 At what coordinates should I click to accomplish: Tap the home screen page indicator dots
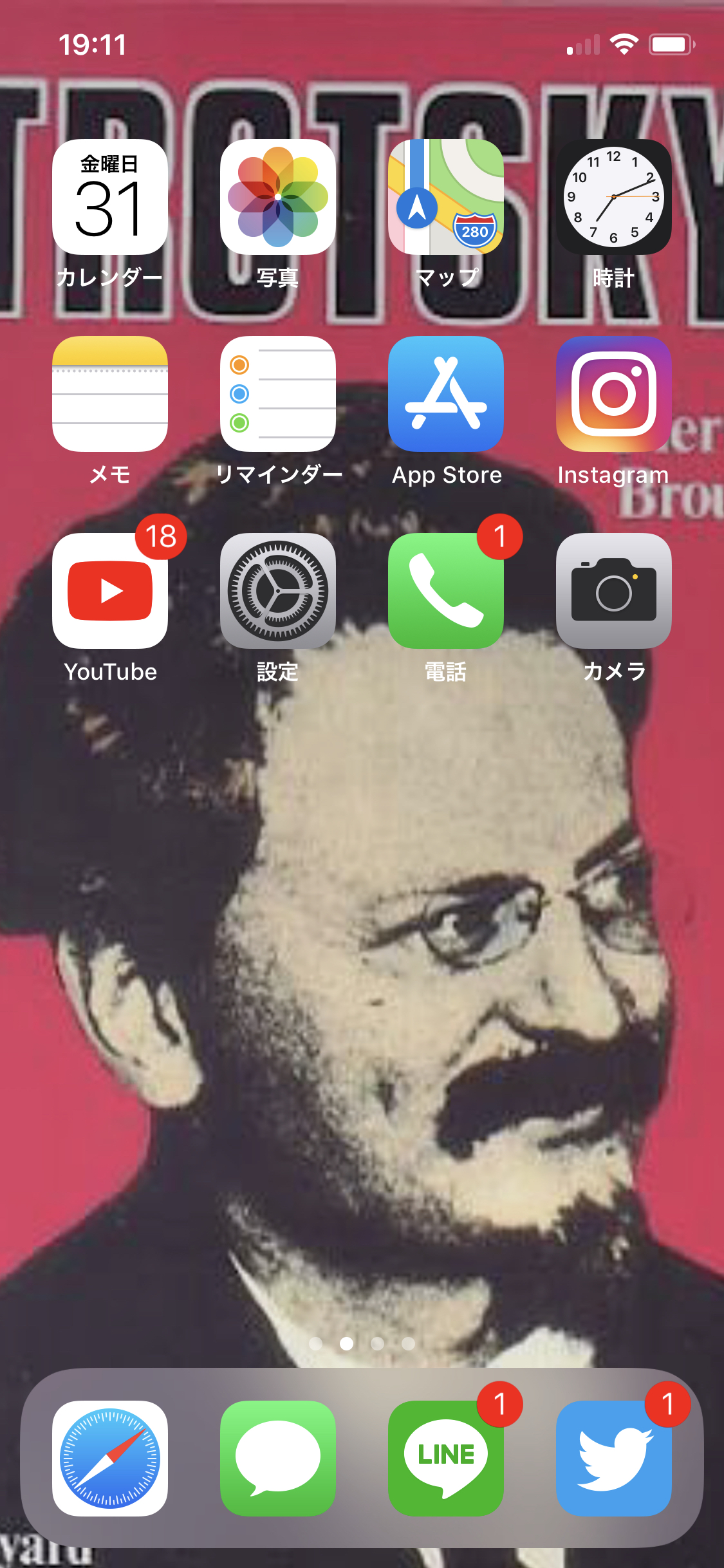click(x=362, y=1343)
